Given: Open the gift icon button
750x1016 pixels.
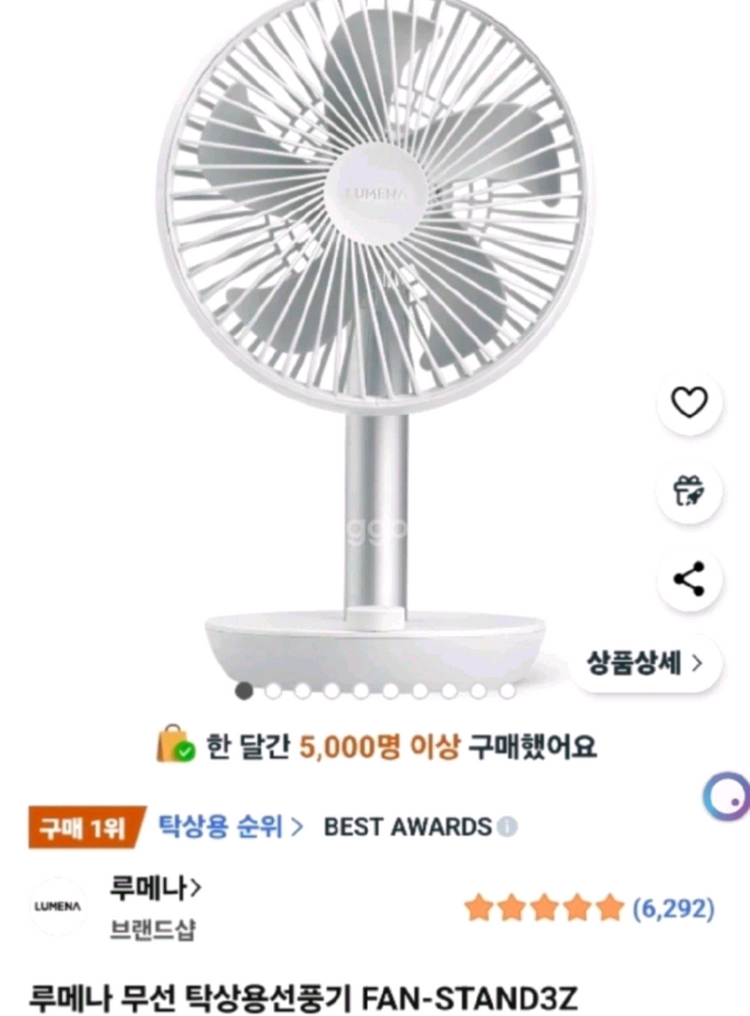Looking at the screenshot, I should click(x=688, y=491).
